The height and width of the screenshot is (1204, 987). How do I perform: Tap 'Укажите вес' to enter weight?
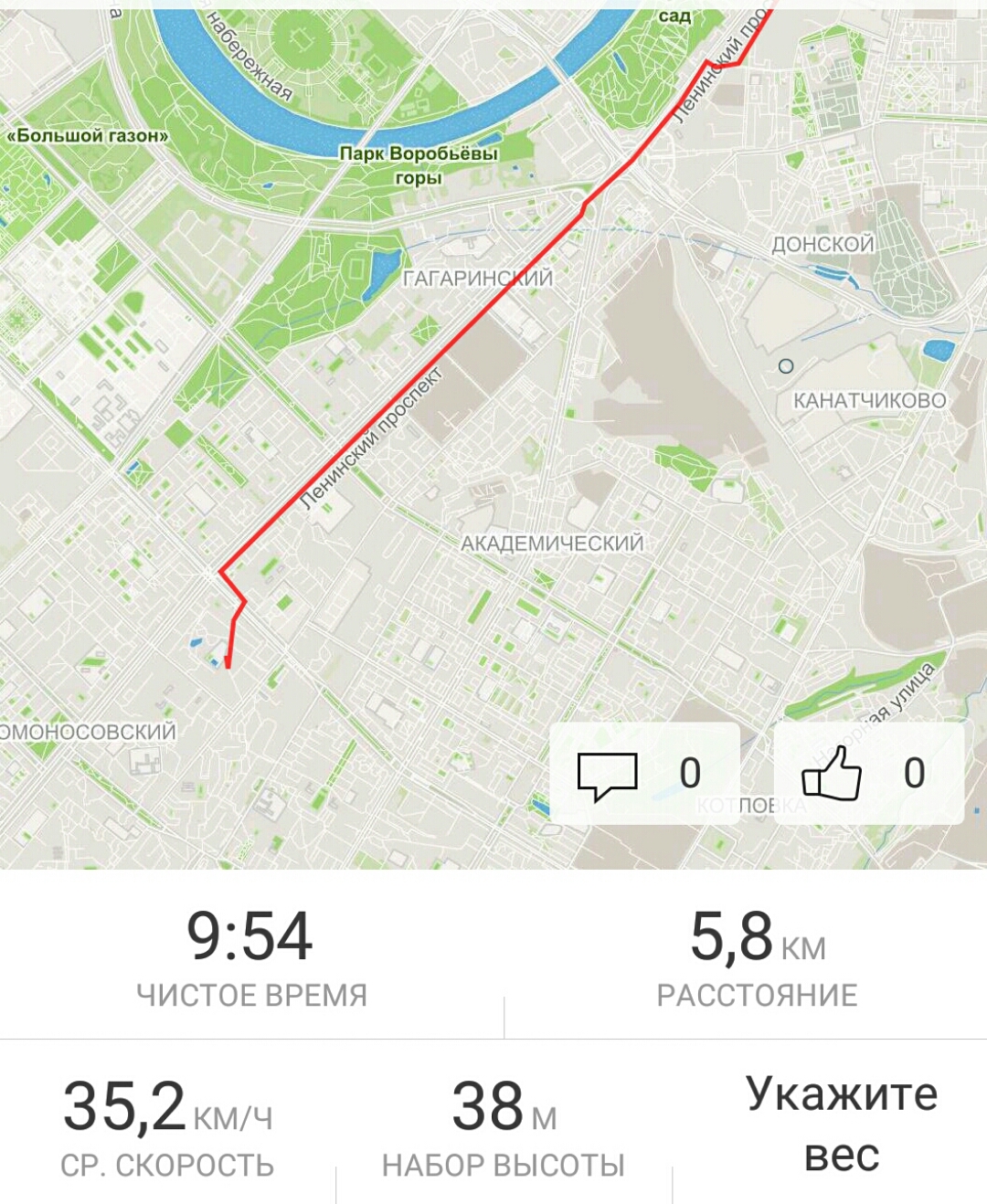click(841, 1124)
